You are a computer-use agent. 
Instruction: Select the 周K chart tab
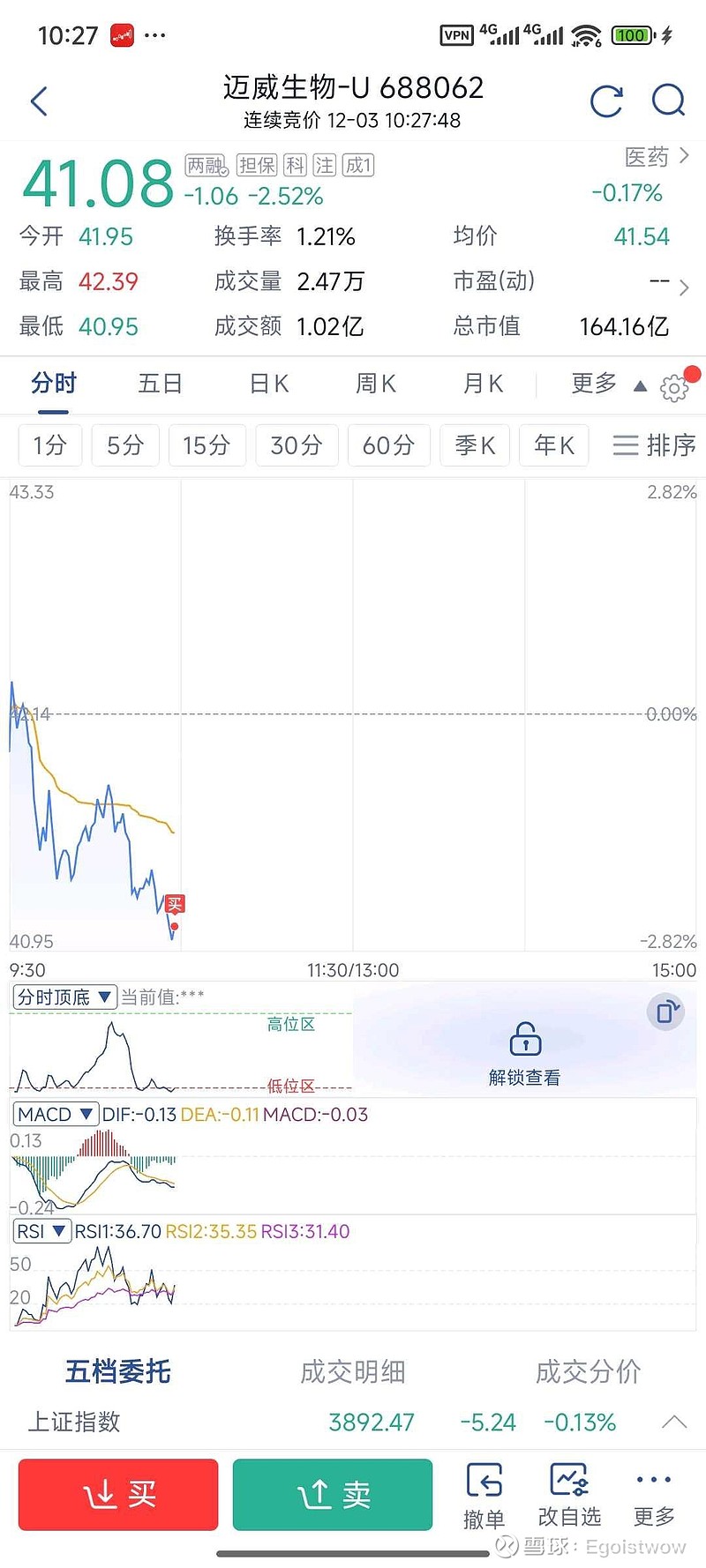(375, 384)
